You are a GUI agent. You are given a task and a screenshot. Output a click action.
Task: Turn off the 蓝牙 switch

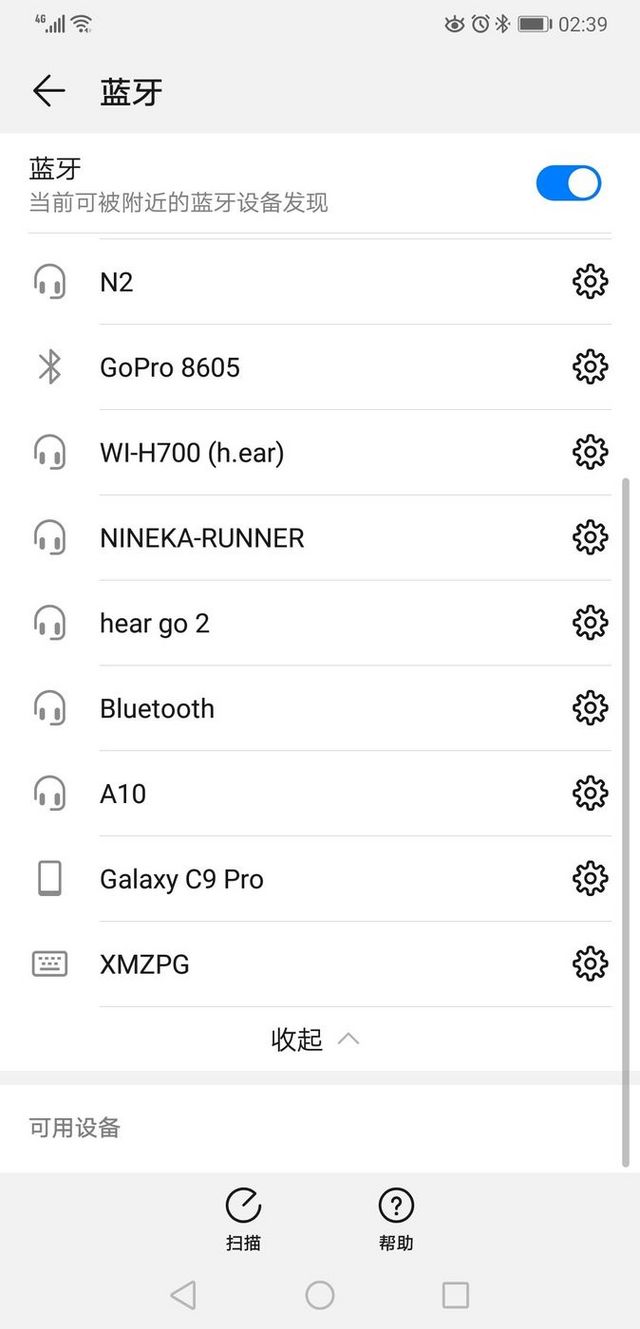tap(568, 184)
